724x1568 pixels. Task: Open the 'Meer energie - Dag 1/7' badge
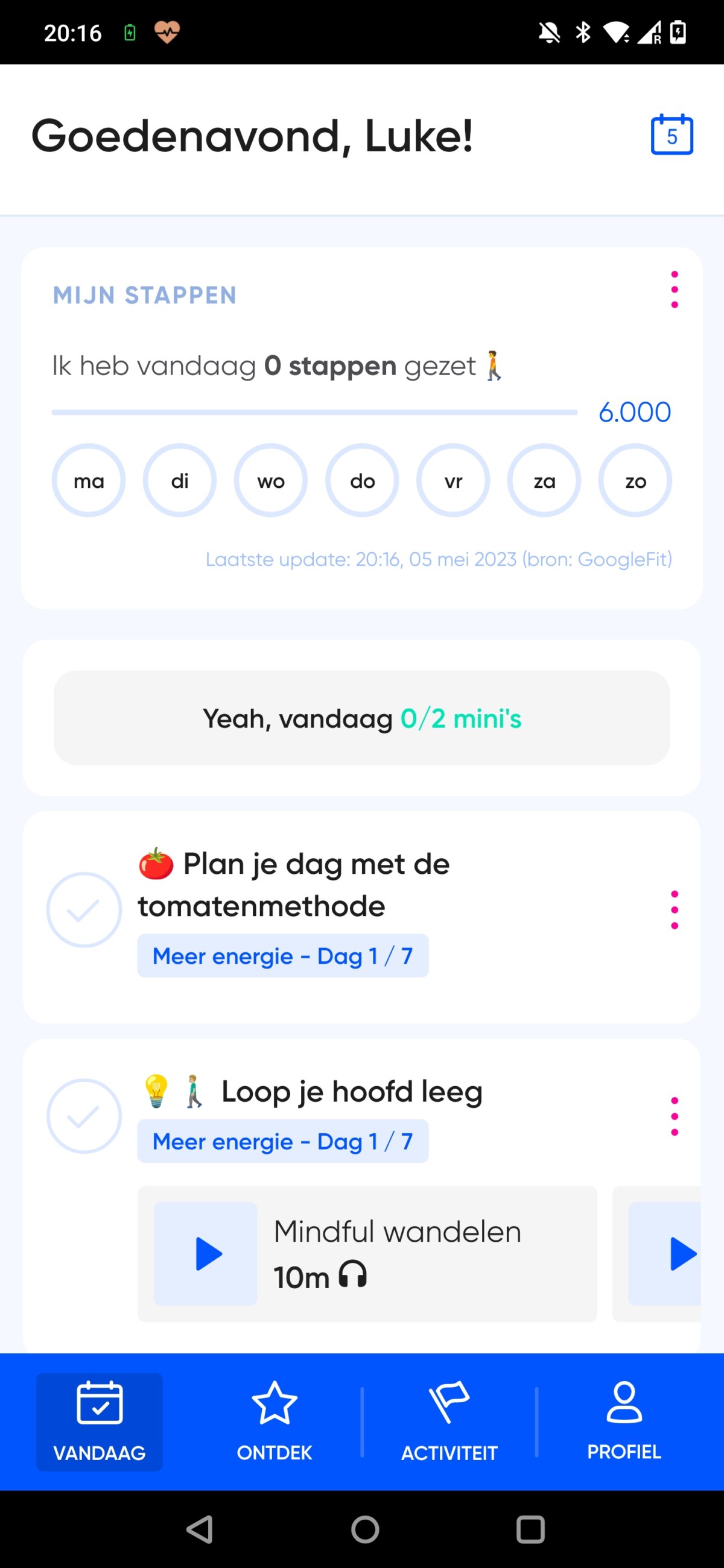click(282, 955)
